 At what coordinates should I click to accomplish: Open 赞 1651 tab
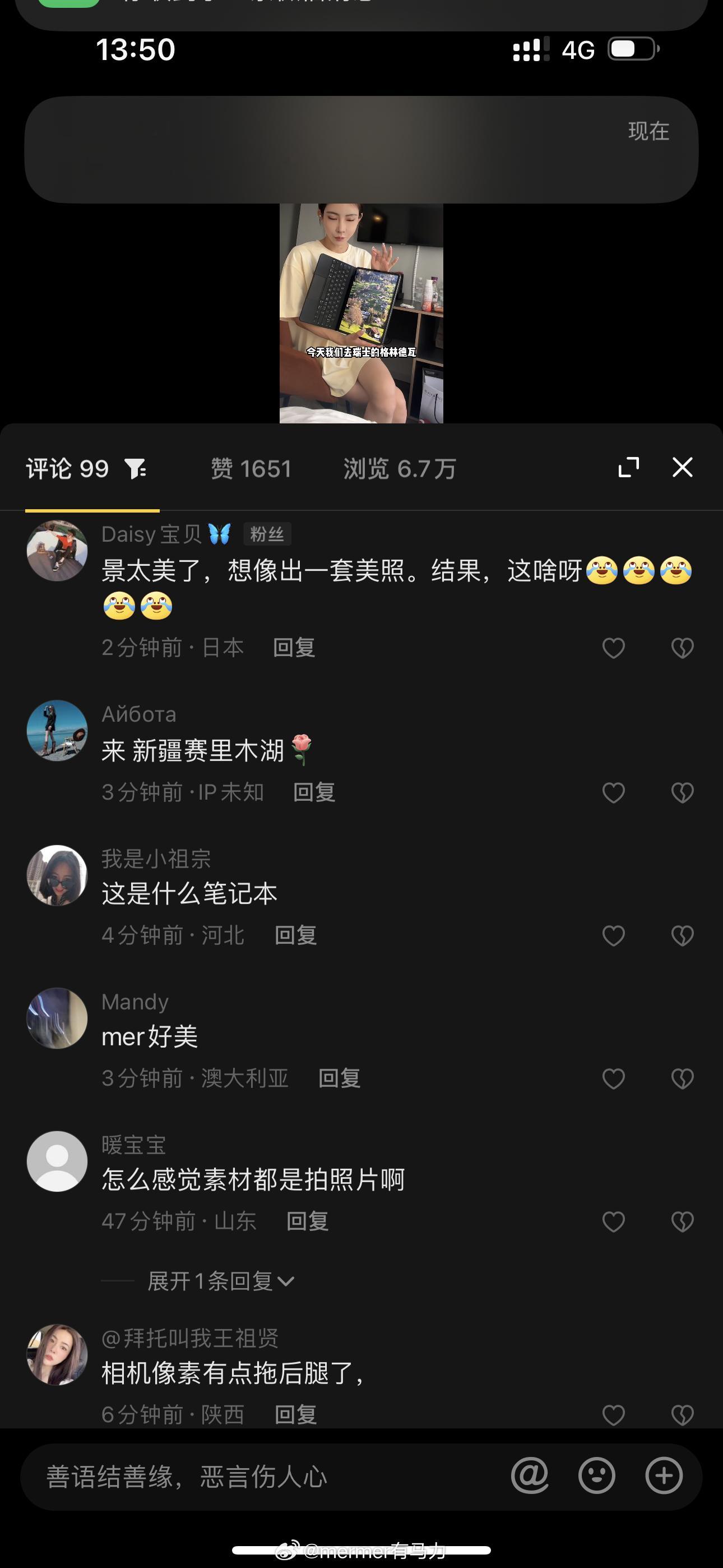pyautogui.click(x=251, y=469)
